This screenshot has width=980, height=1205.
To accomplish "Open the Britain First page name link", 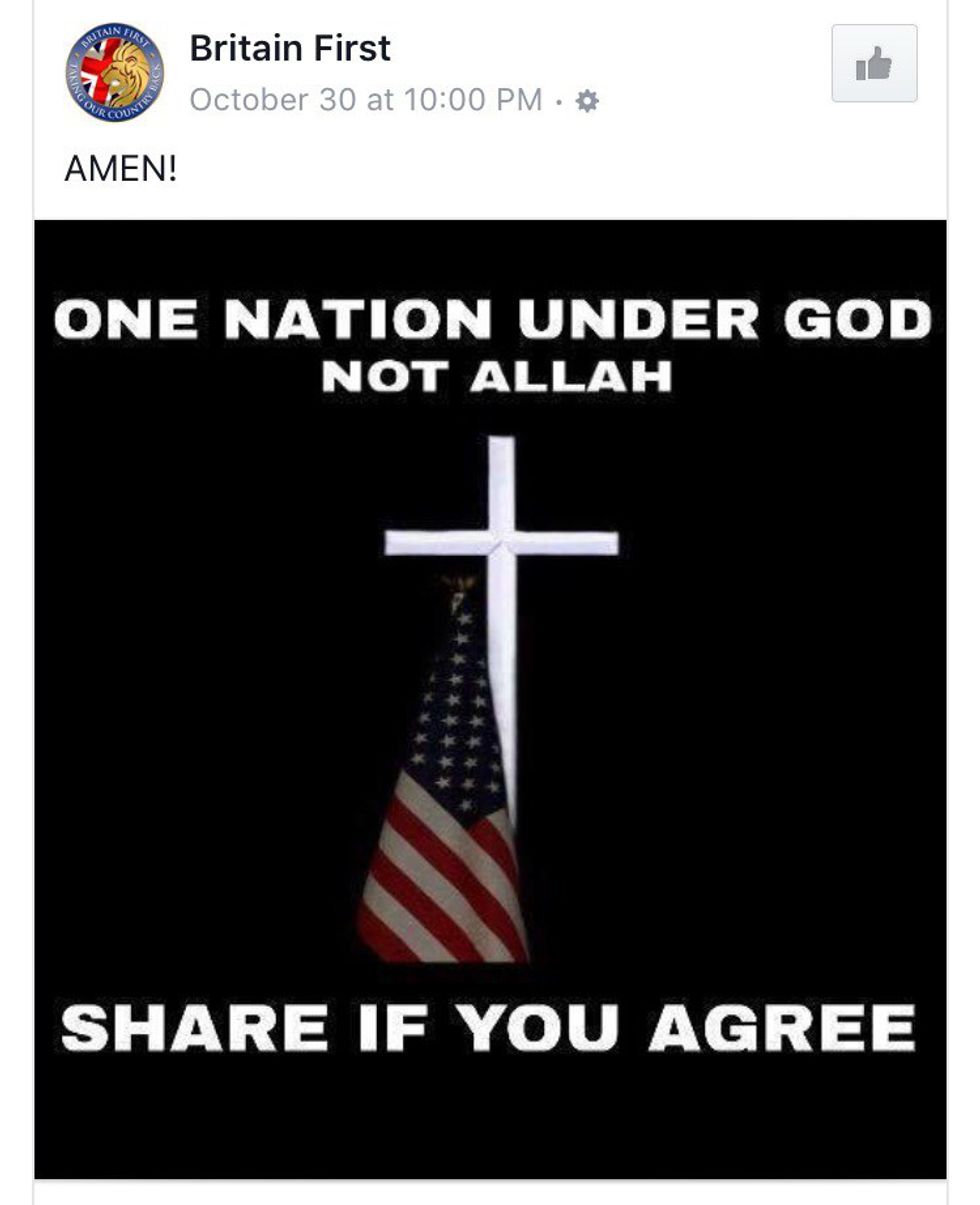I will coord(289,47).
